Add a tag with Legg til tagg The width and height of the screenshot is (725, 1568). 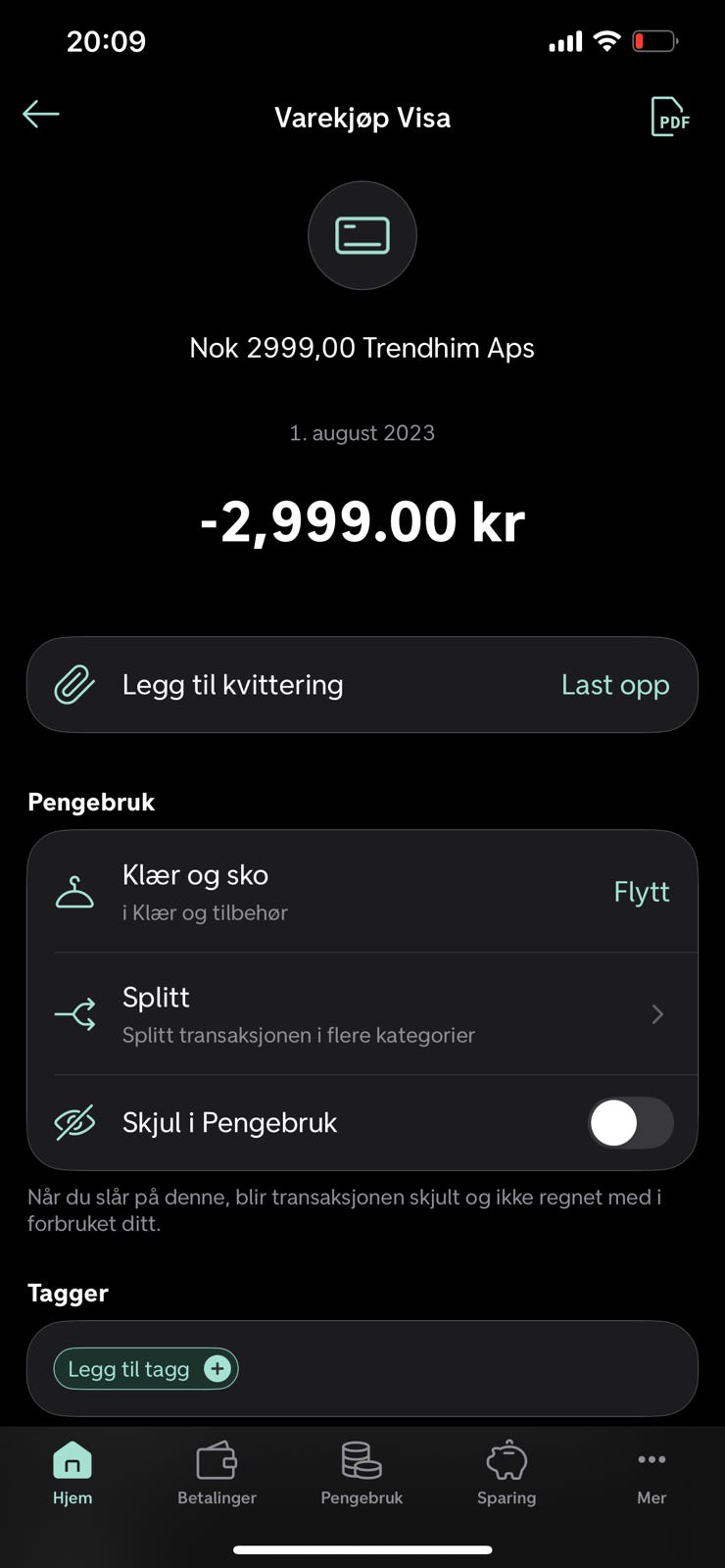(146, 1369)
